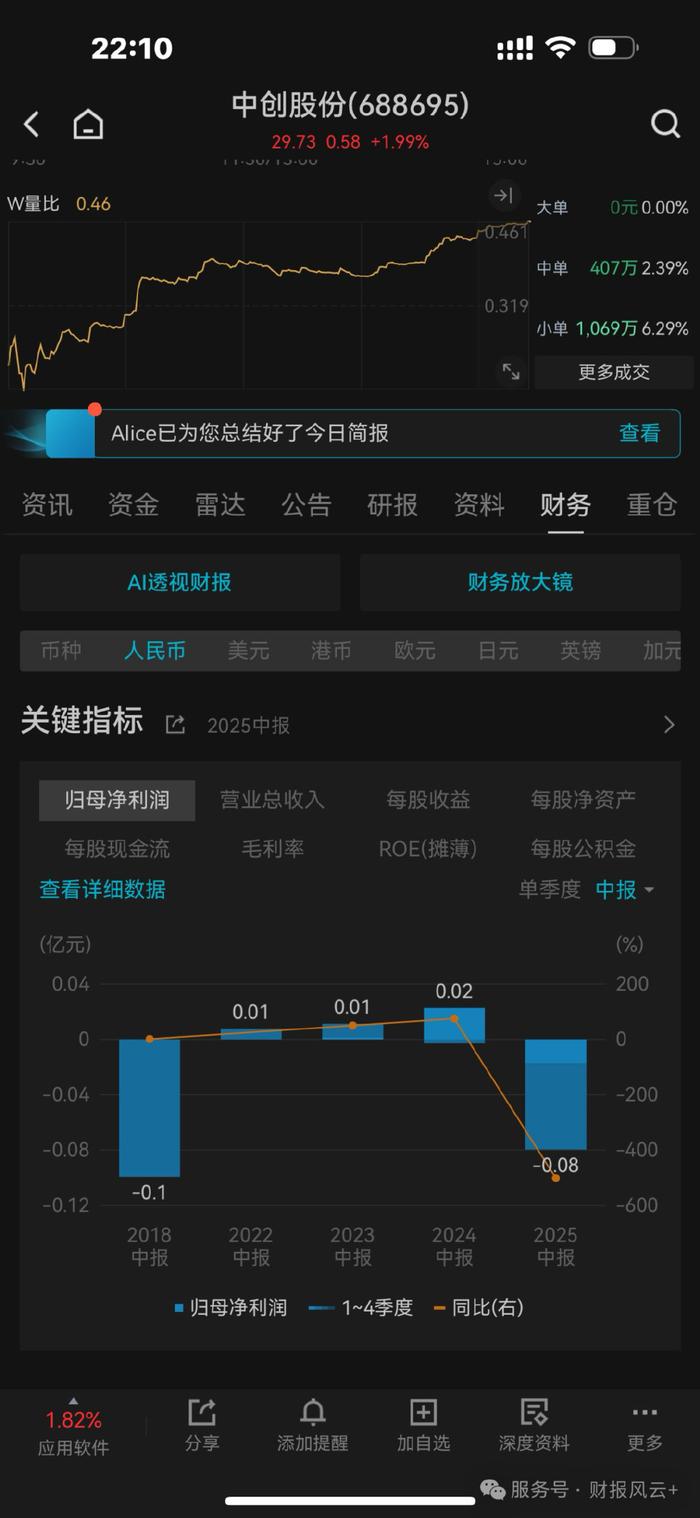
Task: Open stock search magnifier
Action: click(665, 123)
